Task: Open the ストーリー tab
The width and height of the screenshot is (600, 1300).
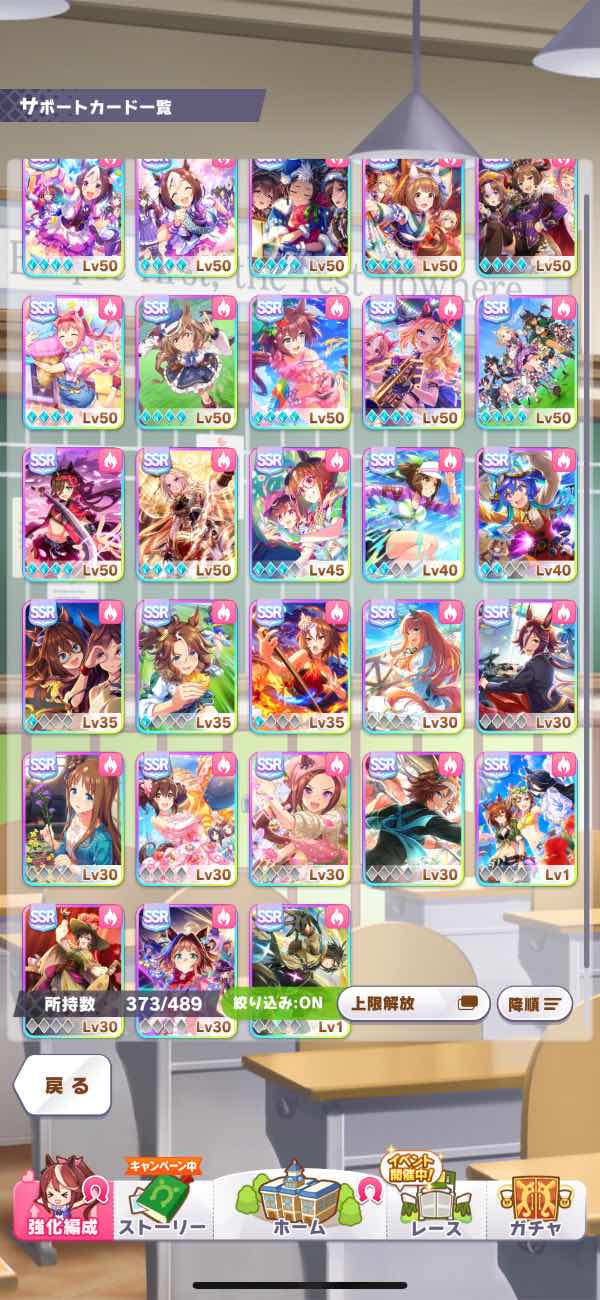Action: (x=162, y=1203)
